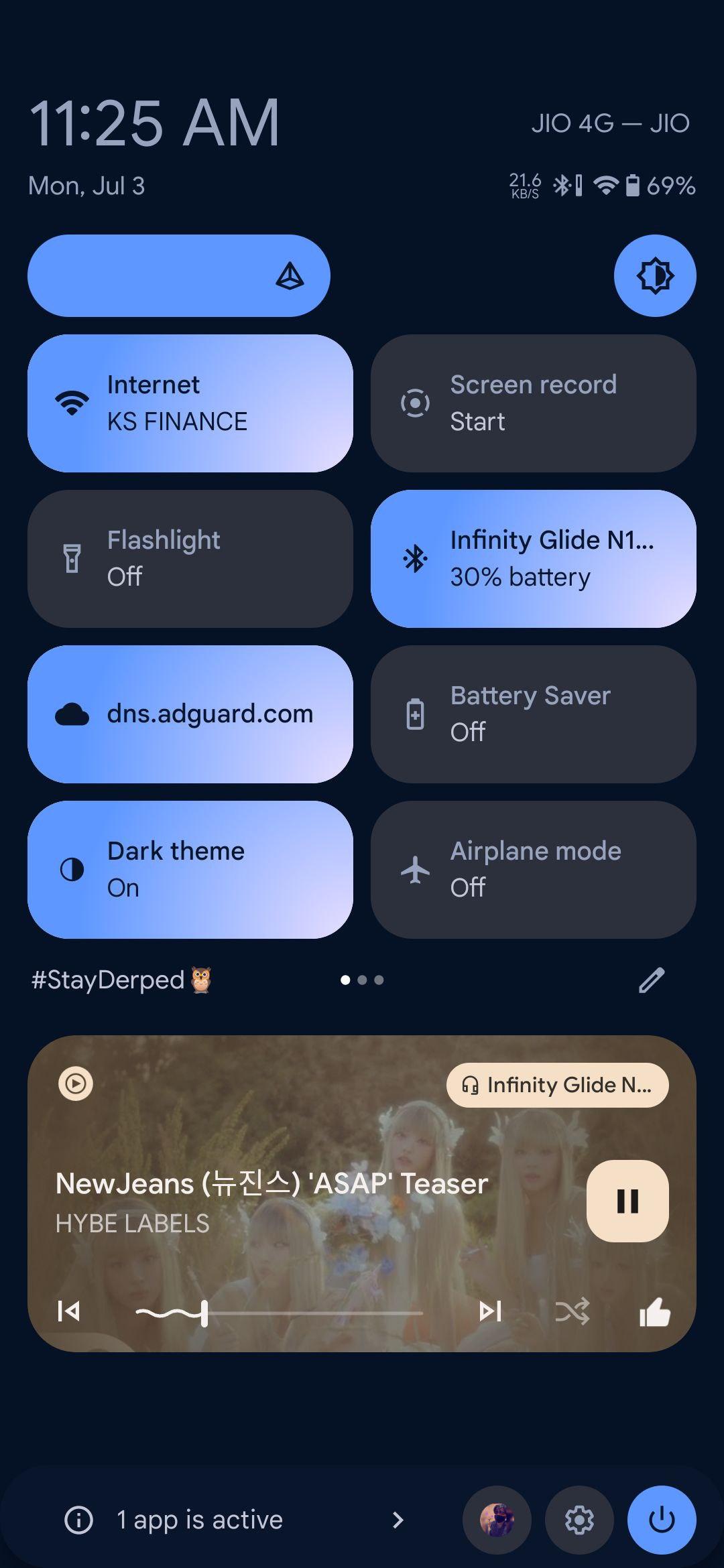
Task: Skip to the next track
Action: [x=490, y=1311]
